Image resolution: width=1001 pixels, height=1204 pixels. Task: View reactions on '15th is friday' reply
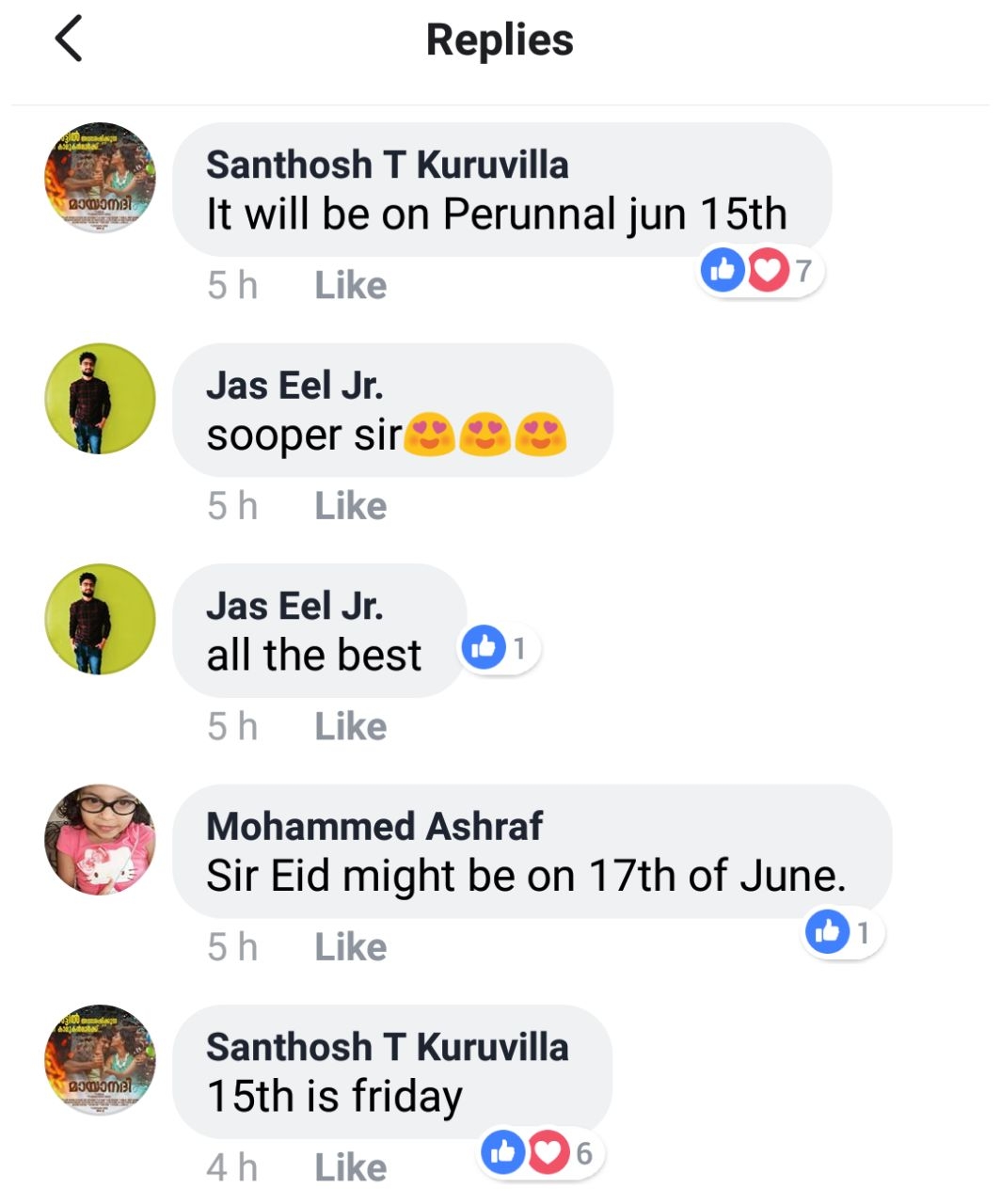click(x=540, y=1152)
